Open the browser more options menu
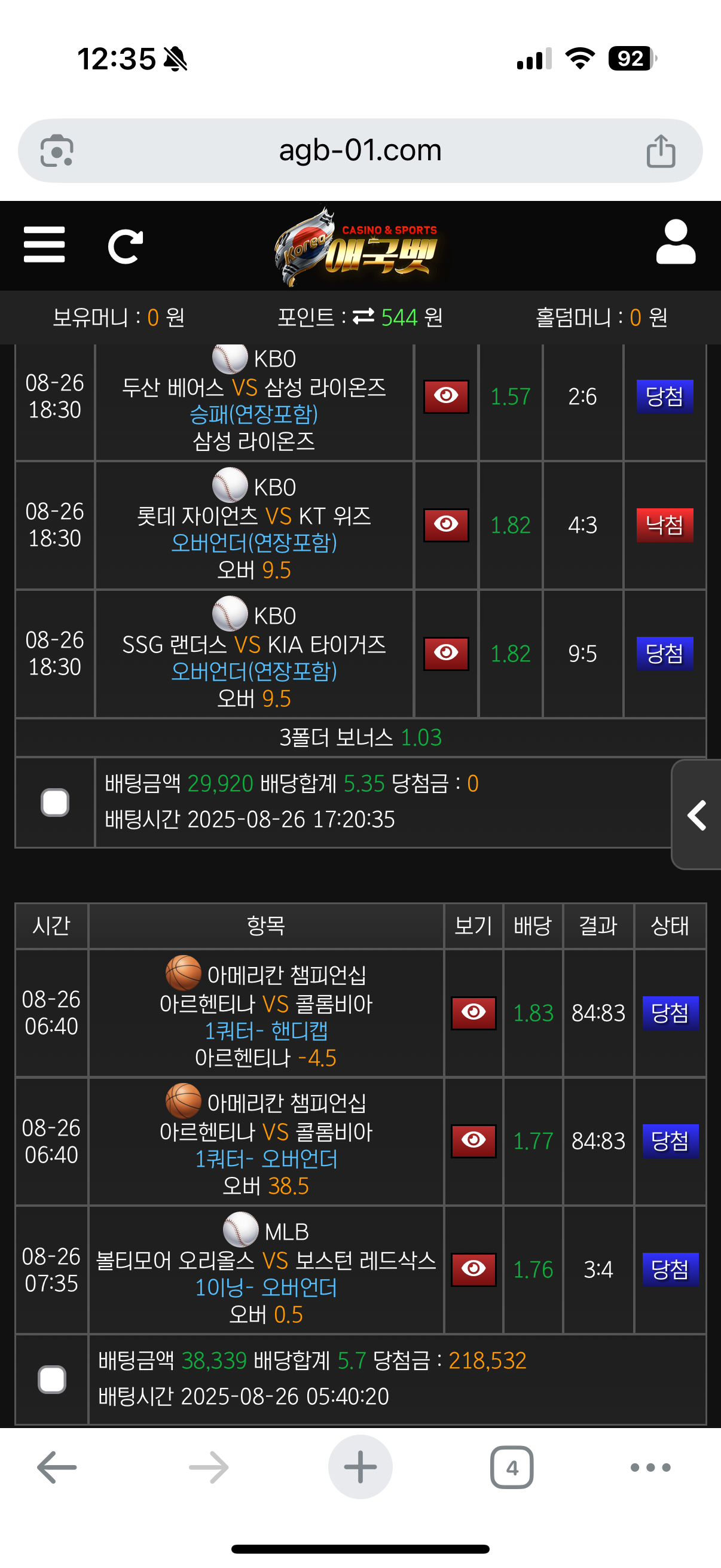721x1568 pixels. tap(650, 1468)
